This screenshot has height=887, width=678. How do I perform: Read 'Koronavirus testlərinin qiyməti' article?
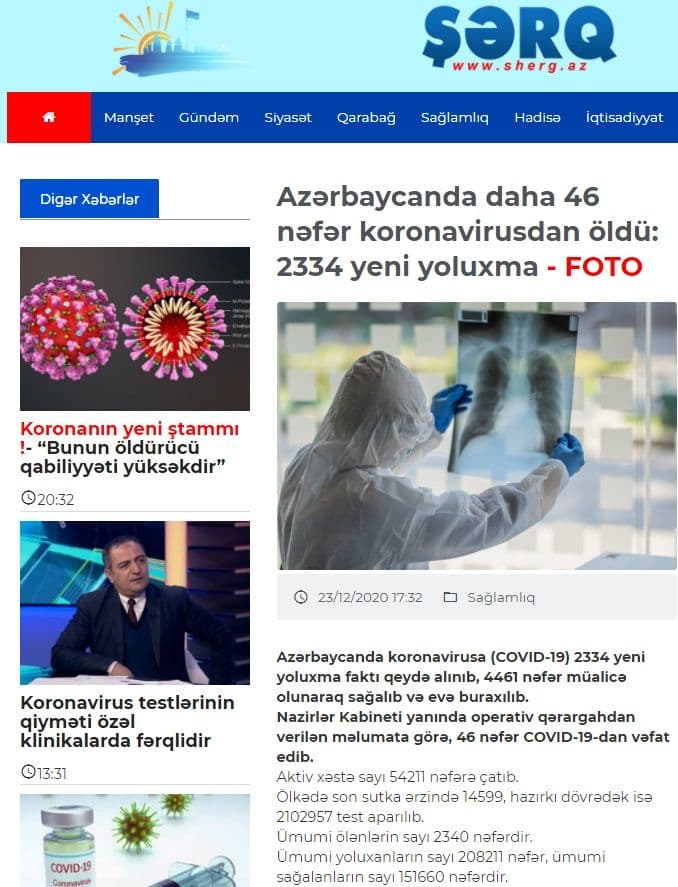click(127, 721)
